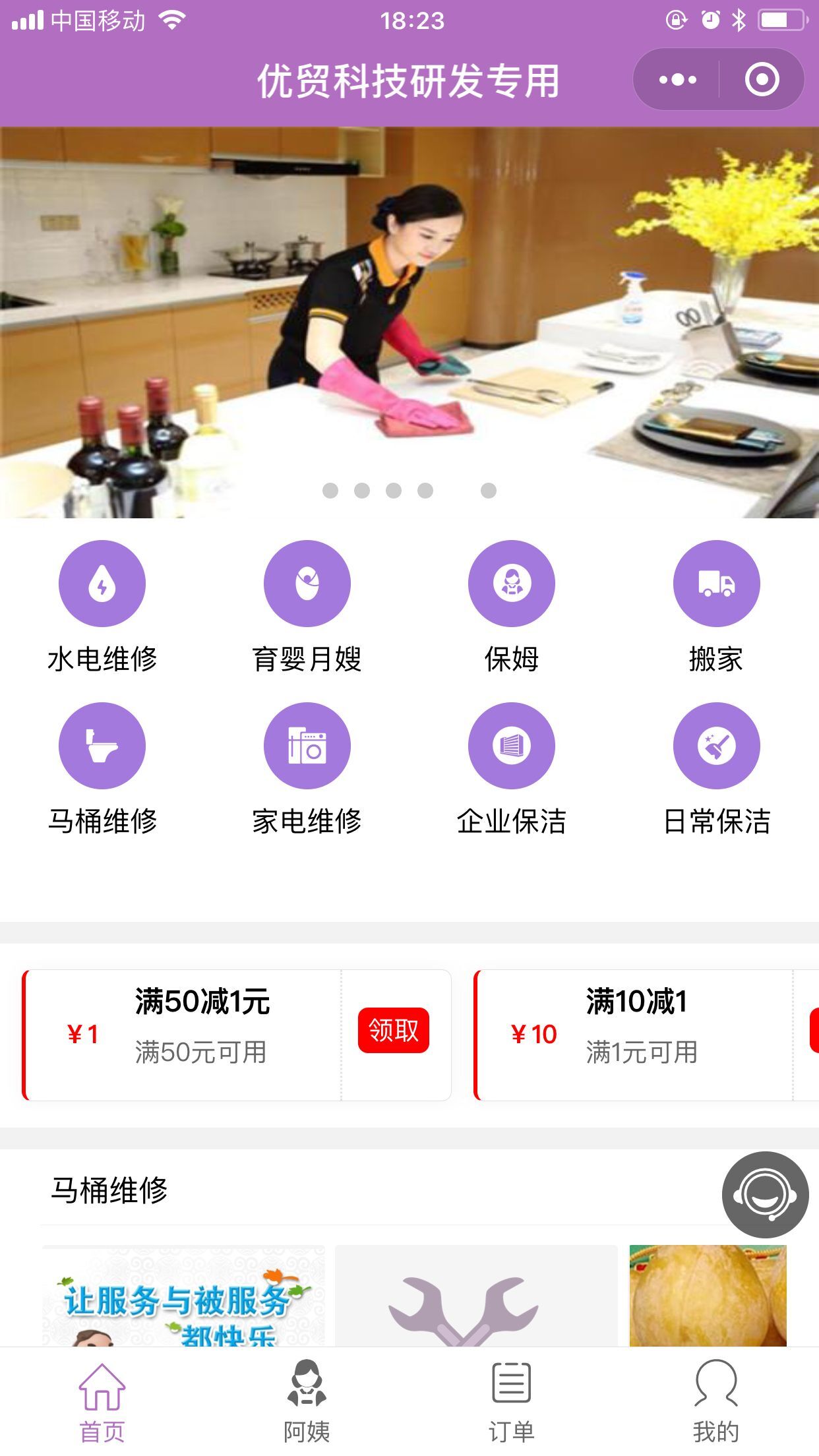The width and height of the screenshot is (819, 1456).
Task: Select the 育婴月嫂 category
Action: pos(307,584)
